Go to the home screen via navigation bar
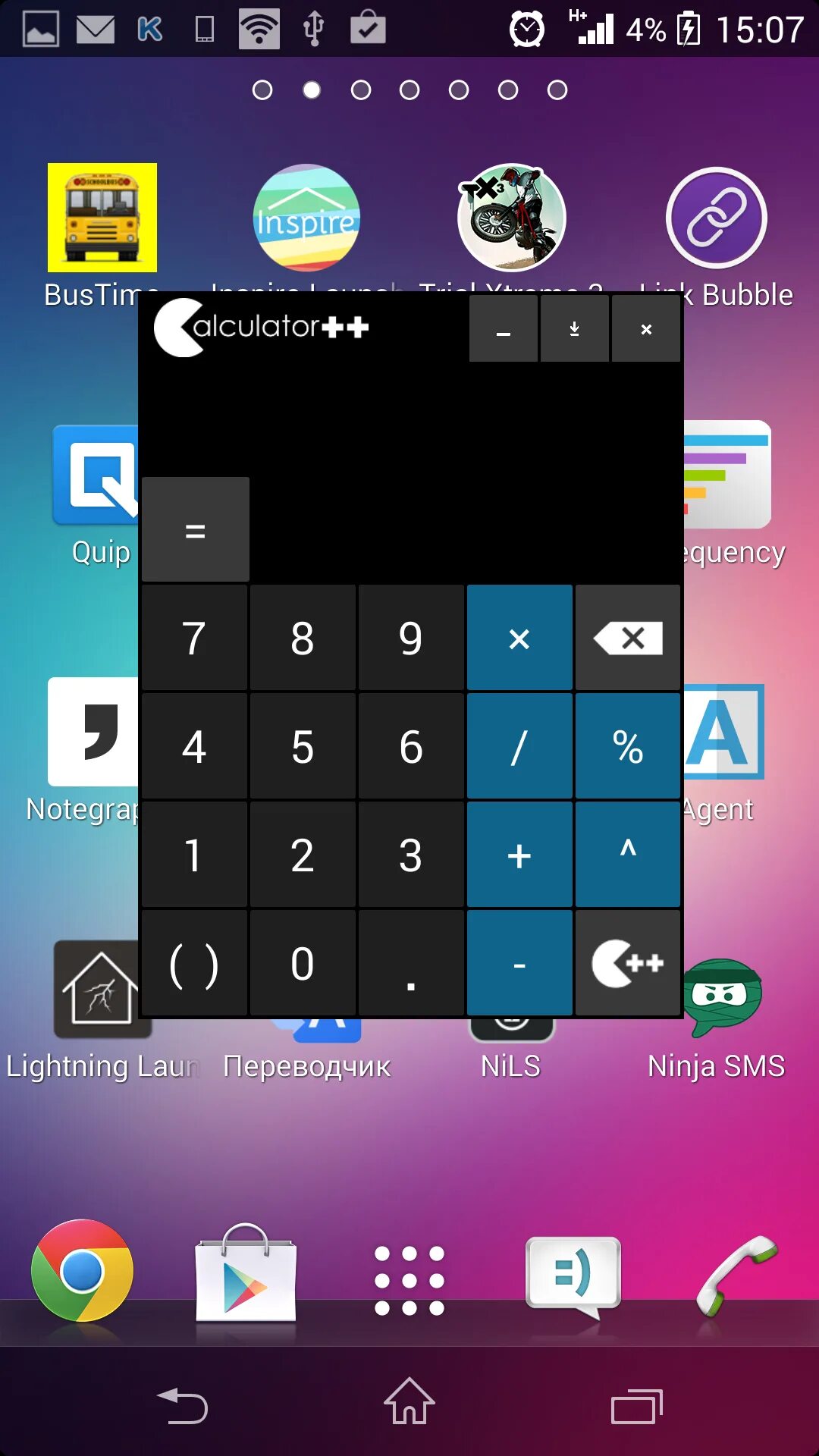Screen dimensions: 819x1456 pos(409,1401)
